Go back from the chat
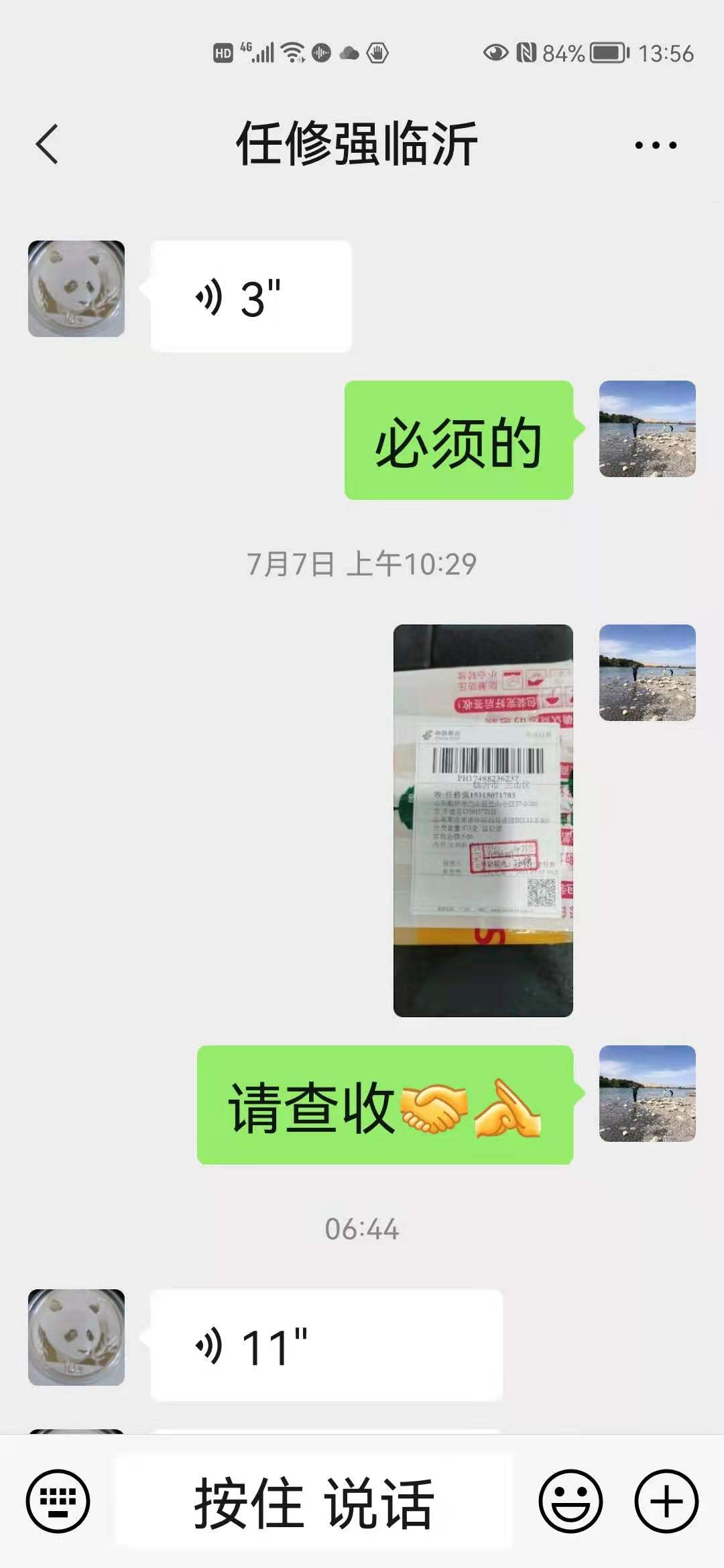This screenshot has height=1568, width=724. click(x=47, y=144)
